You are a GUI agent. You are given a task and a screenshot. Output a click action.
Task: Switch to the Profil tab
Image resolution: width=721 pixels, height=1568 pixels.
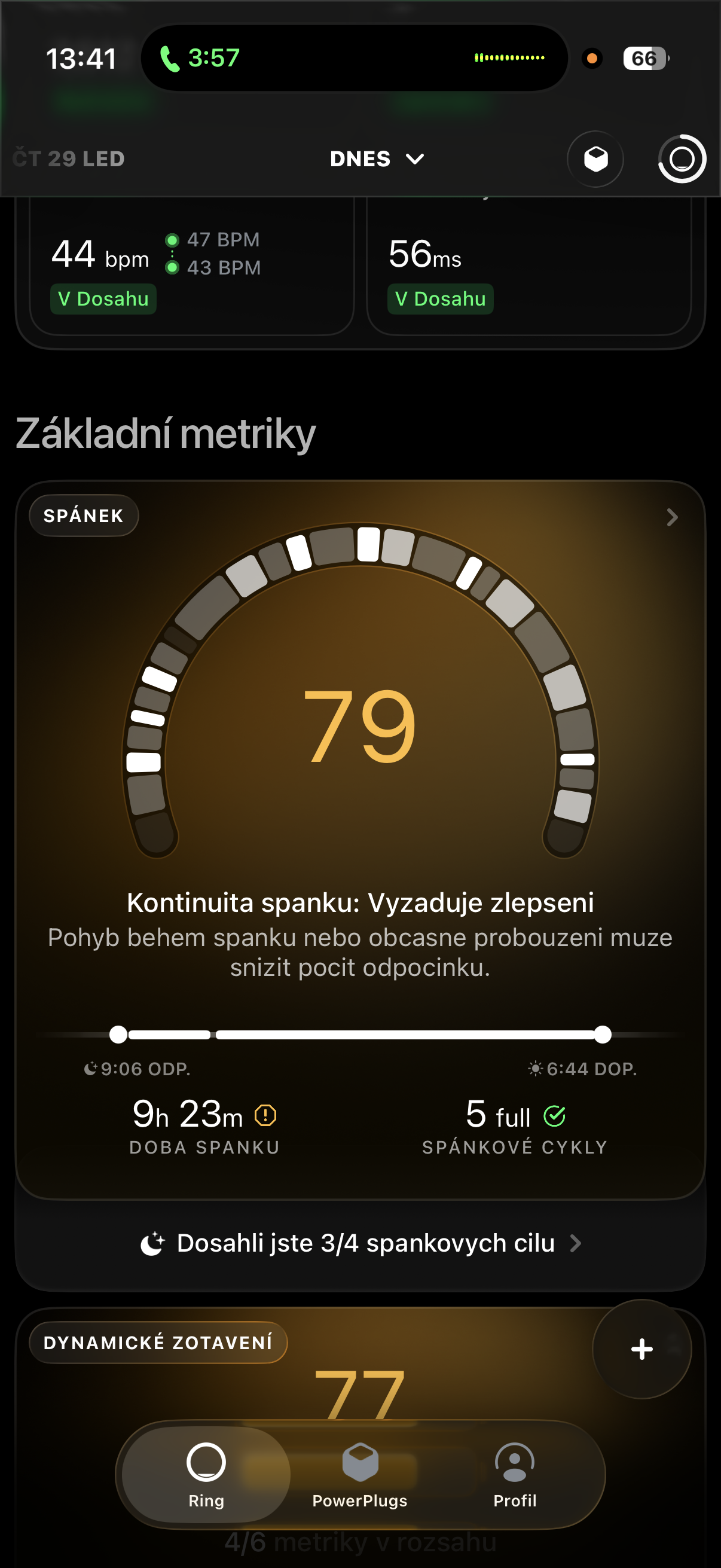coord(514,1474)
